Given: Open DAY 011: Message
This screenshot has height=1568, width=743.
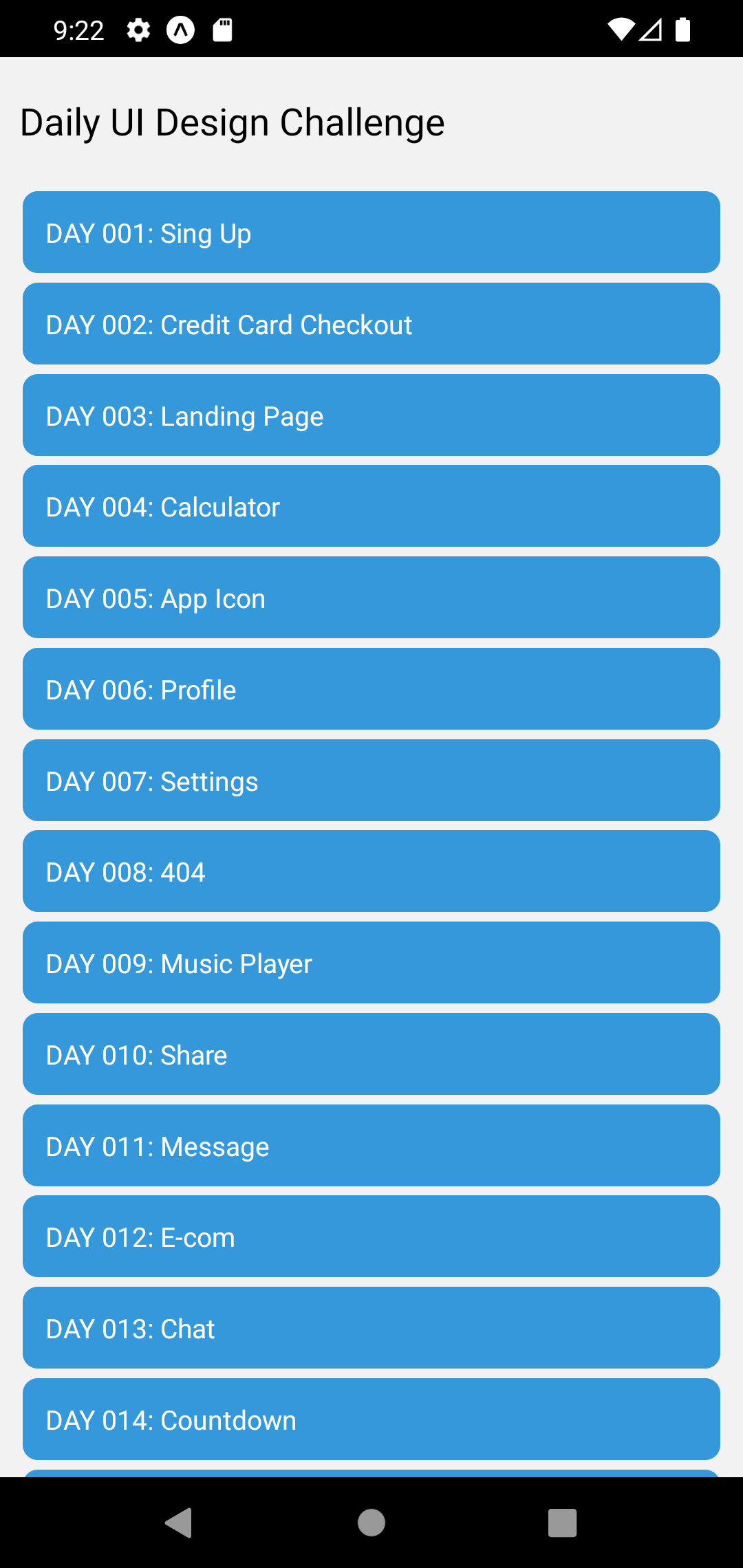Looking at the screenshot, I should 371,1146.
